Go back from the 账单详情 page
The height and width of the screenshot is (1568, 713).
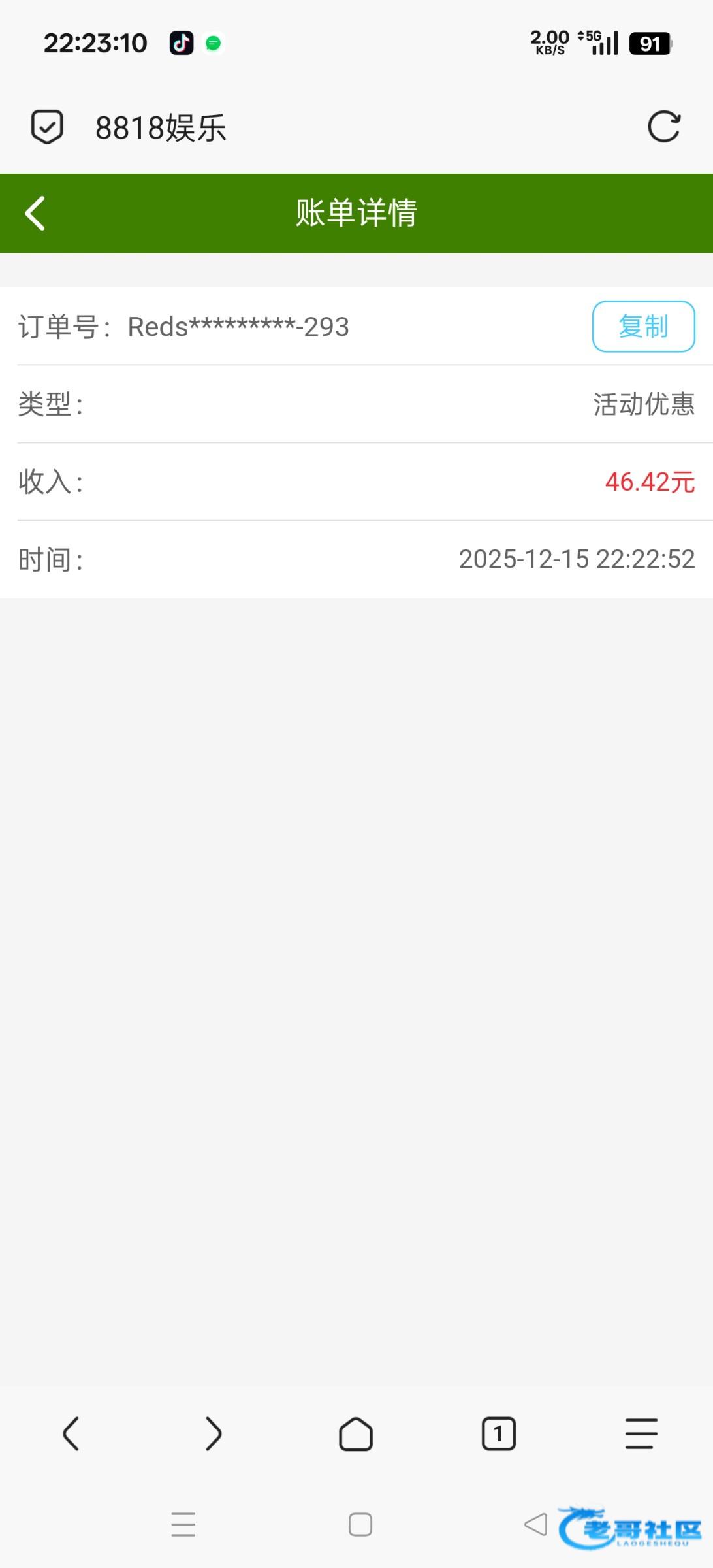[35, 213]
